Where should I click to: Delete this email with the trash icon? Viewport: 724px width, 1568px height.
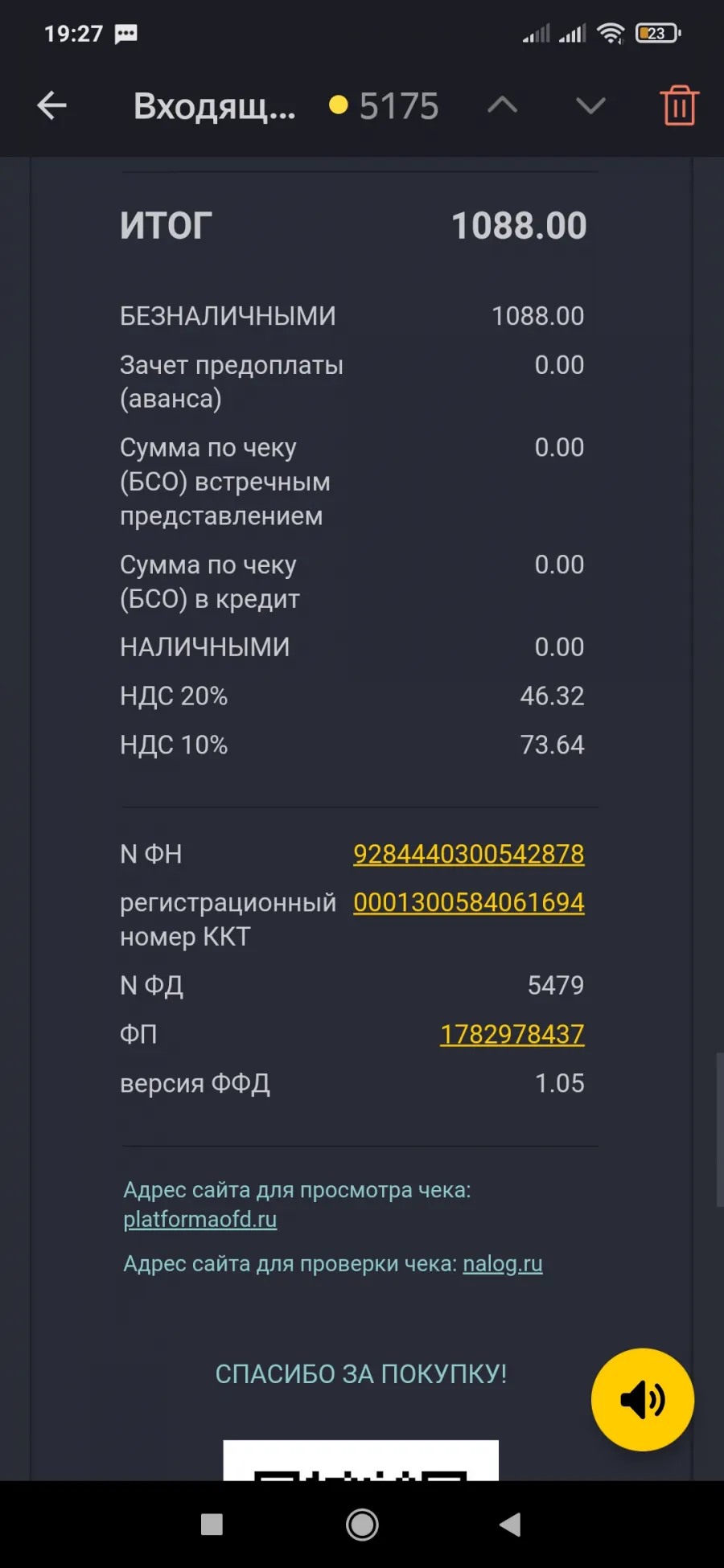coord(680,105)
